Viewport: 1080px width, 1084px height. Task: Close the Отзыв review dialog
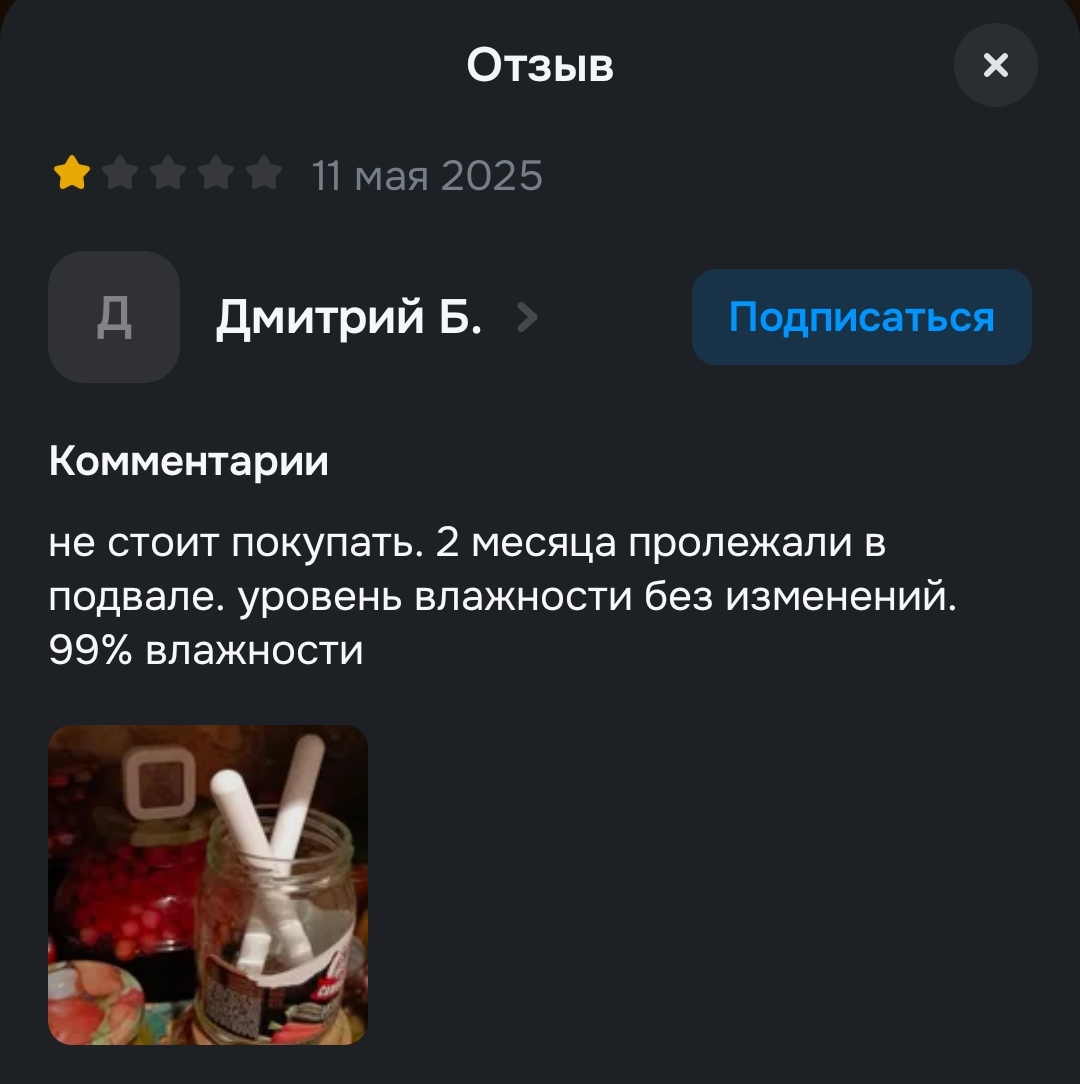[x=995, y=66]
